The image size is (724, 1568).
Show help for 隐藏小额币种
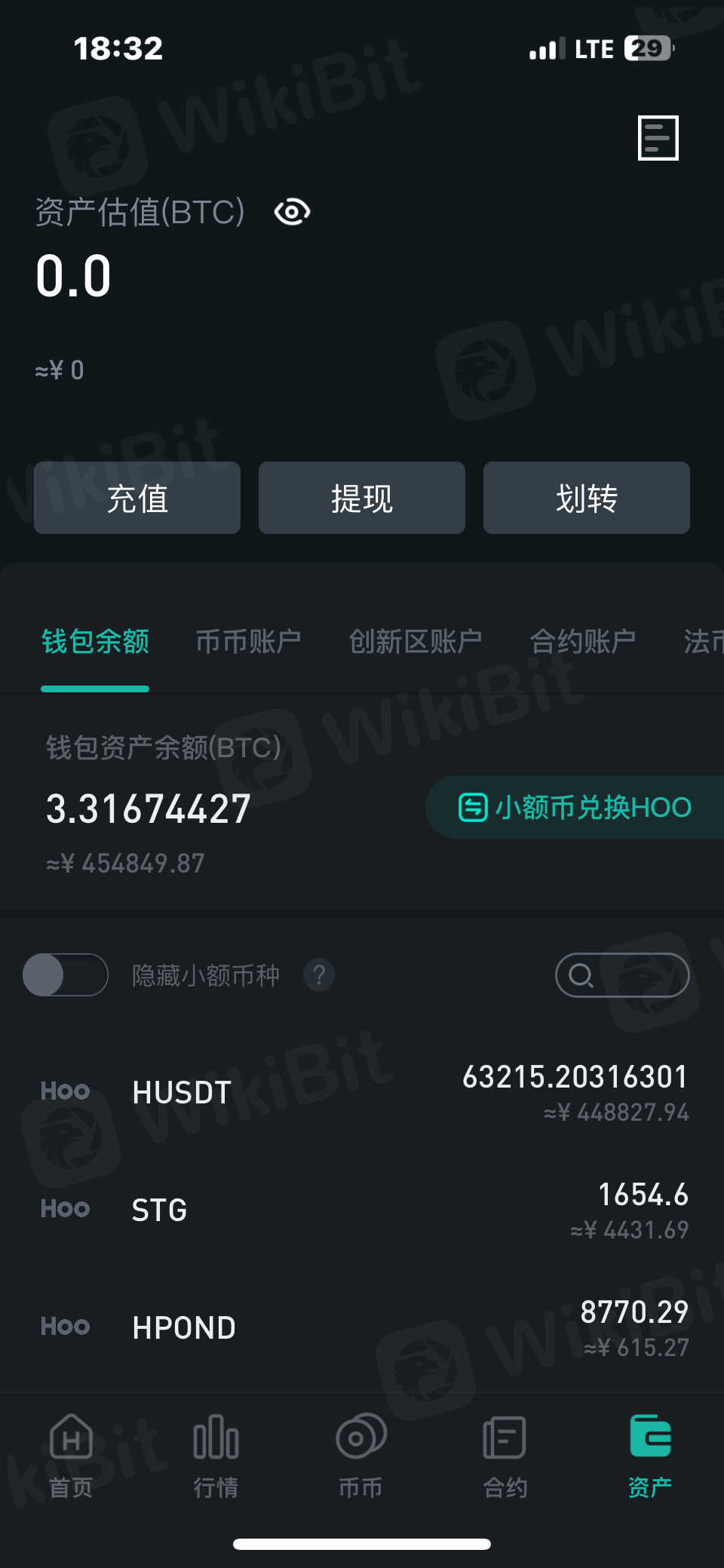click(319, 975)
